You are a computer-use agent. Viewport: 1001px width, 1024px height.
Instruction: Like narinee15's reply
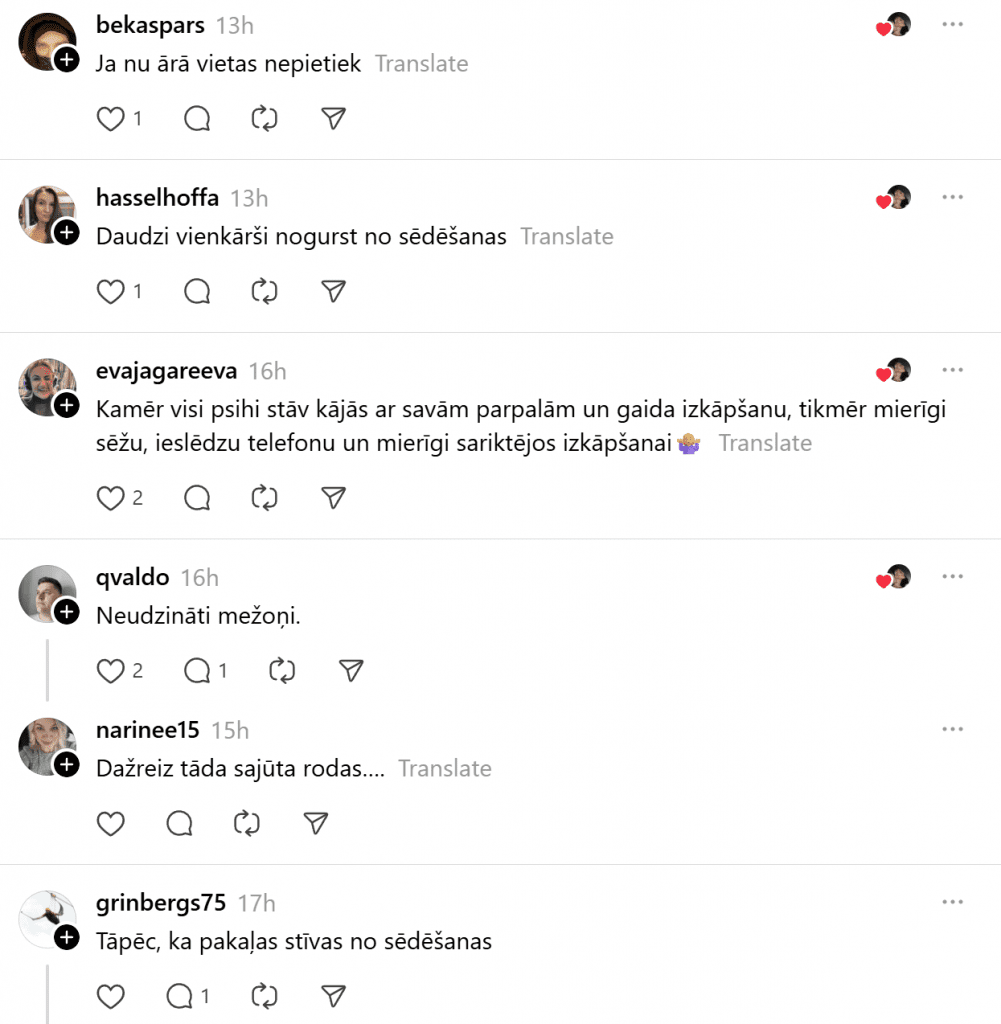pos(110,823)
